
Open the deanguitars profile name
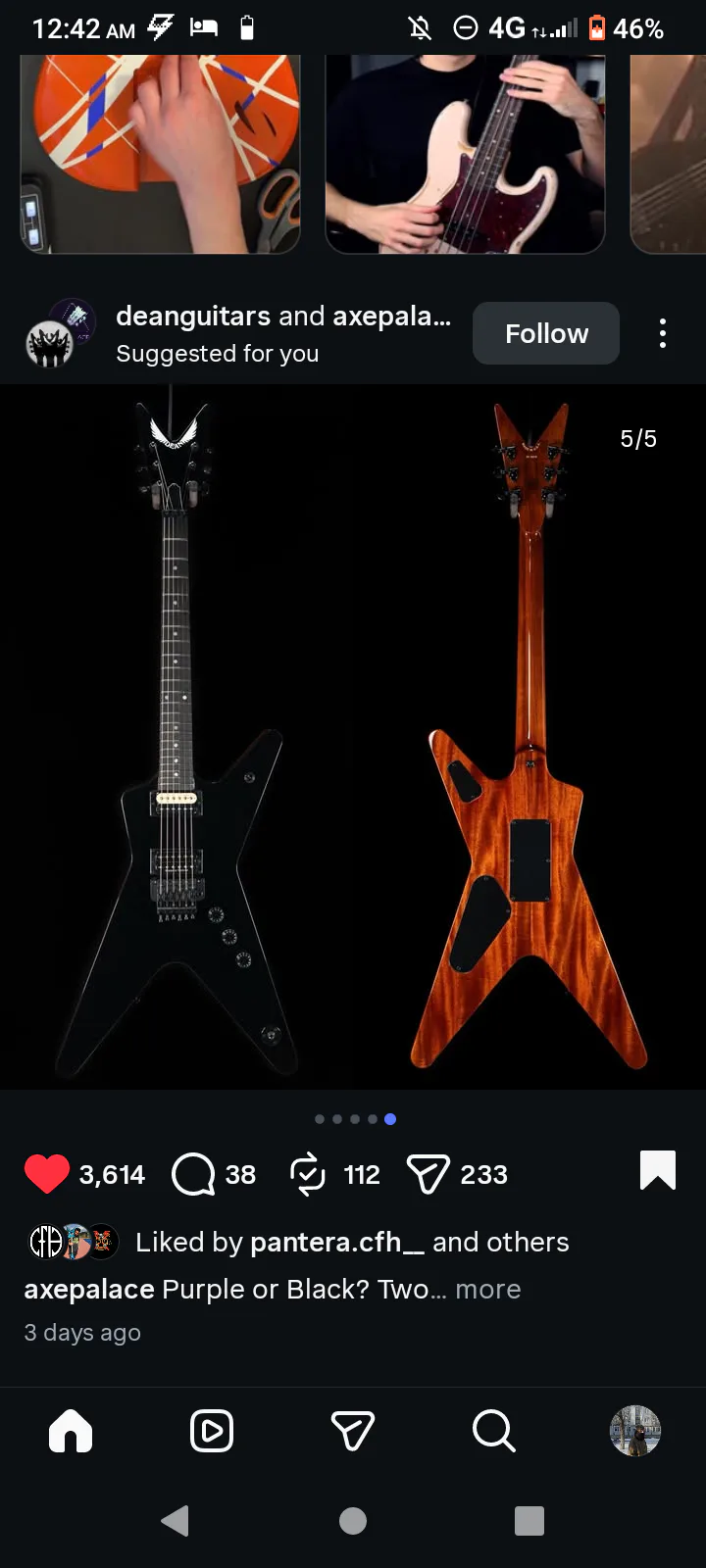tap(192, 316)
